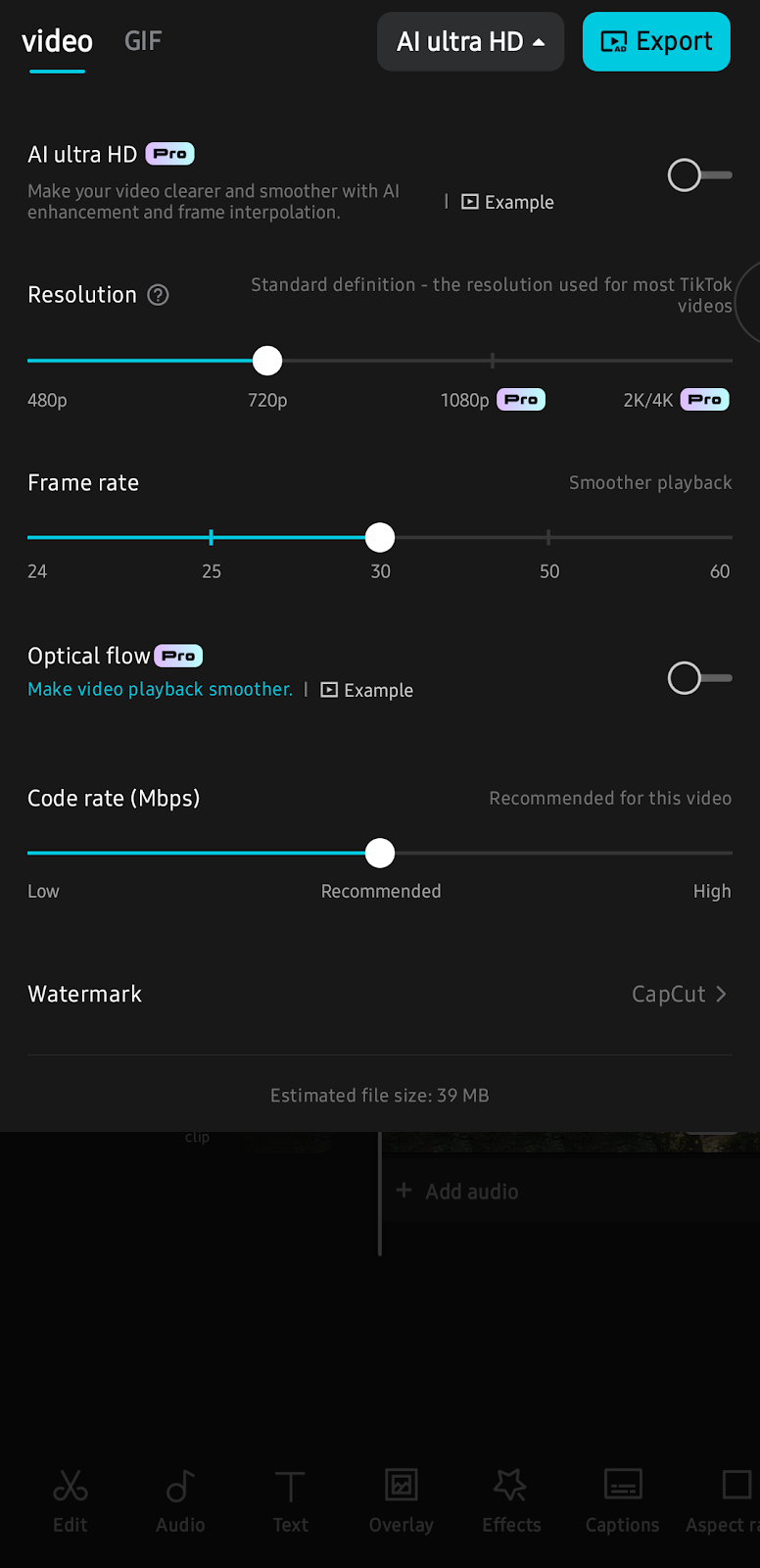Viewport: 760px width, 1568px height.
Task: Set code rate to High
Action: click(x=730, y=853)
